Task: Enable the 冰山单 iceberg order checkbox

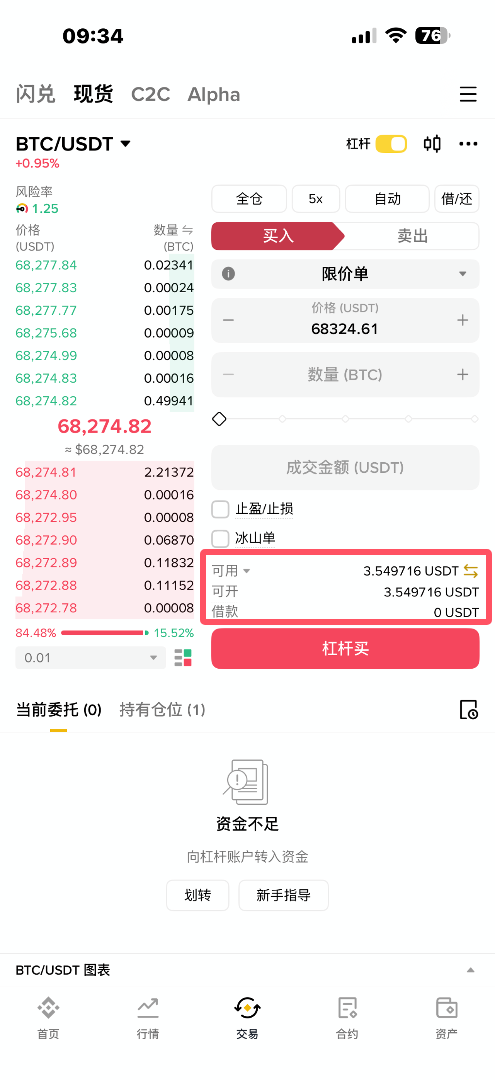Action: click(x=220, y=539)
